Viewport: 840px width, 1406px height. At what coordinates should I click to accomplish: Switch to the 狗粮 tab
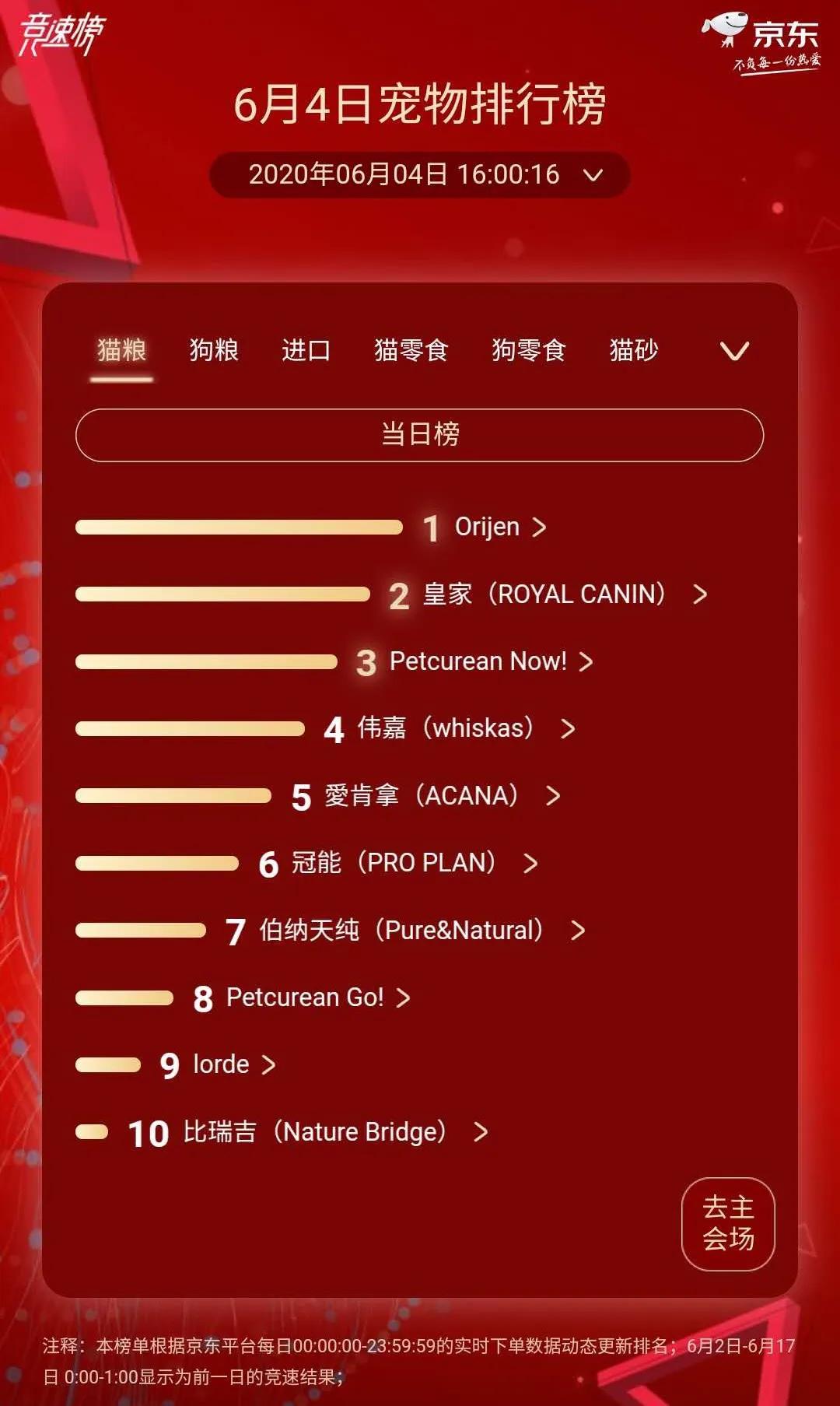click(x=215, y=350)
